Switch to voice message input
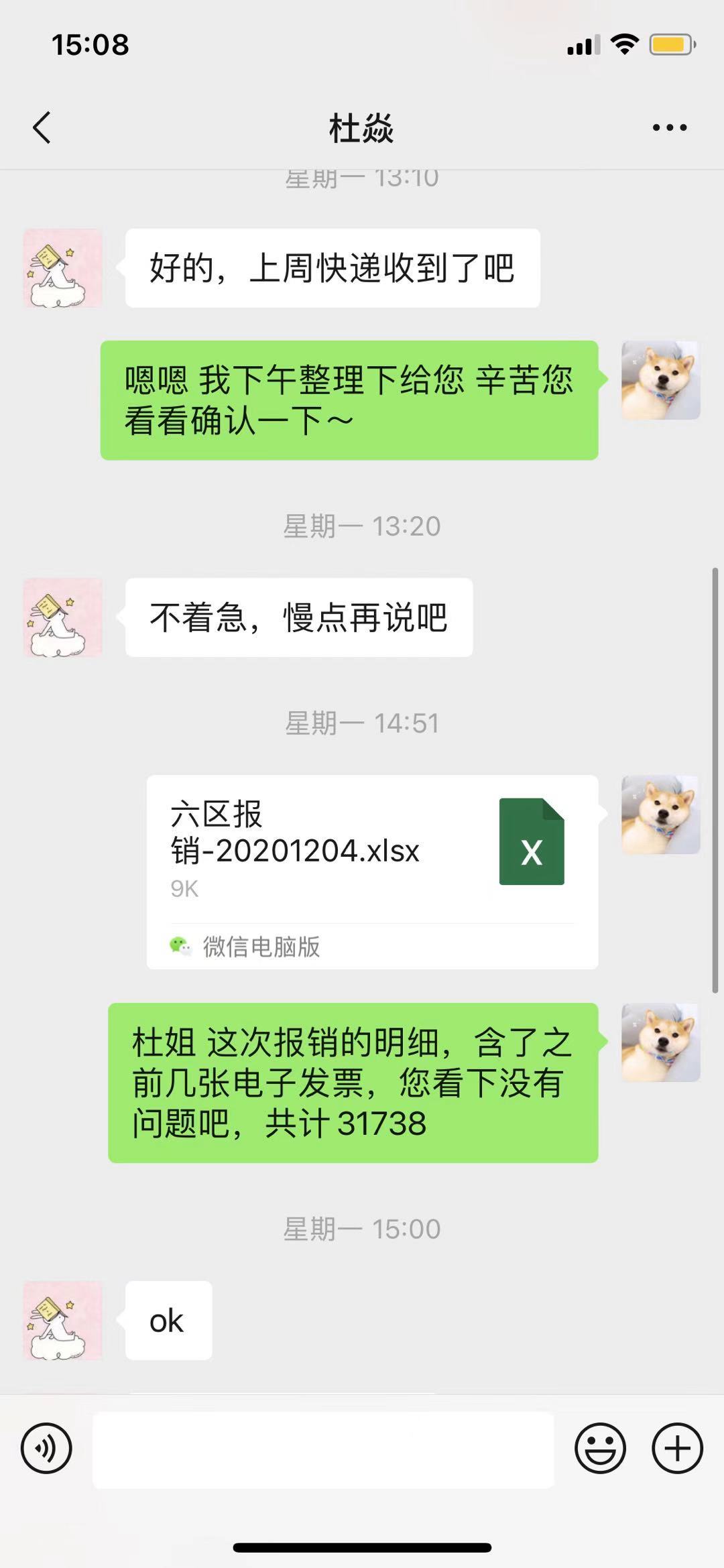The height and width of the screenshot is (1568, 724). point(46,1448)
